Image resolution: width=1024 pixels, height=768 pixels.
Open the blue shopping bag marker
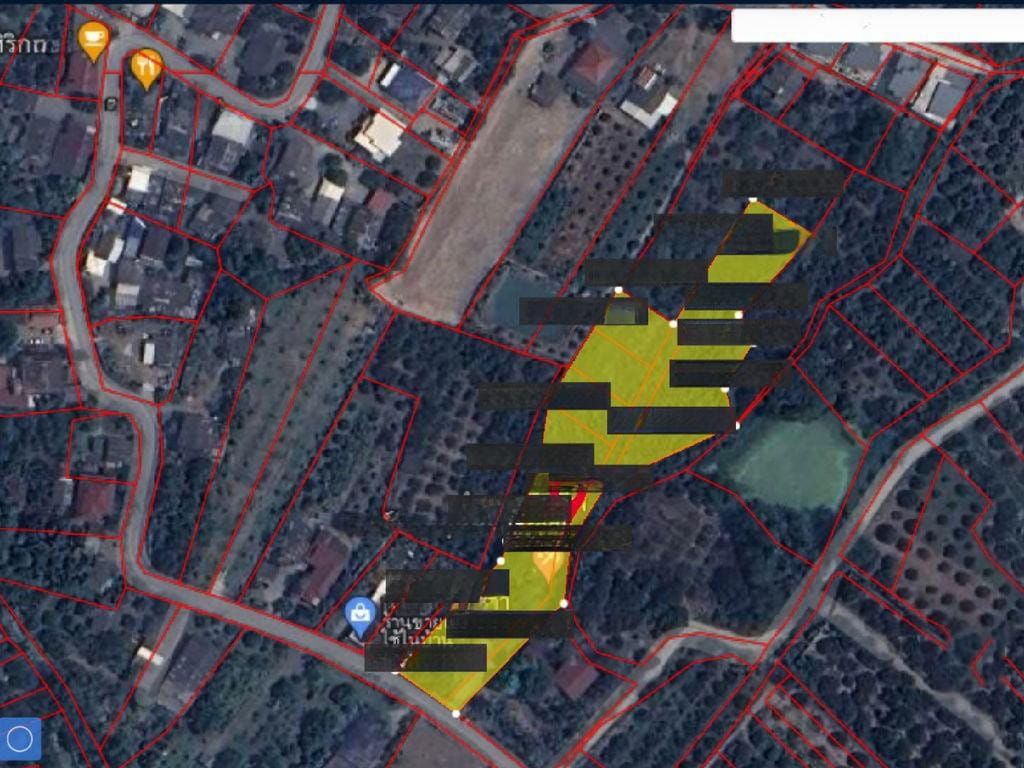point(360,615)
